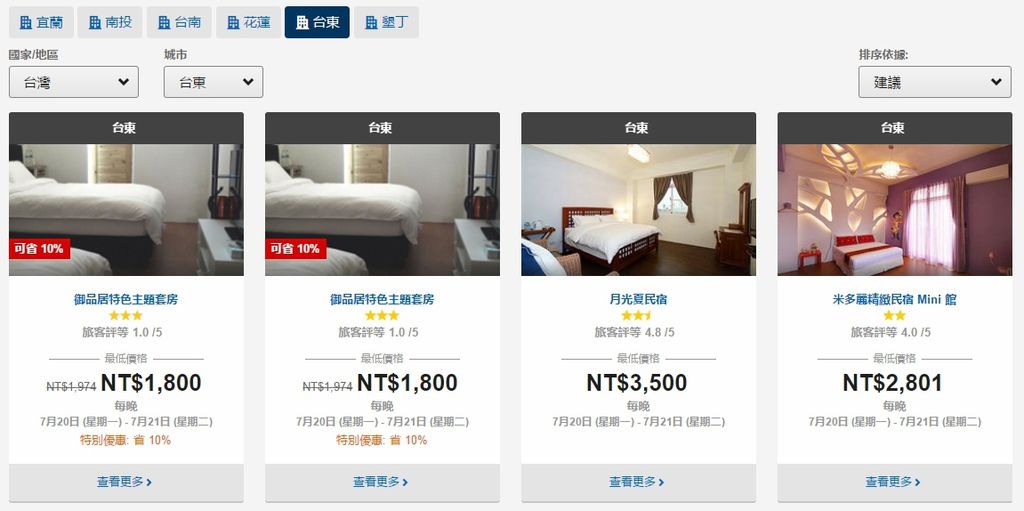This screenshot has width=1024, height=511.
Task: Open the 米多麗精緻民宿 Mini 館 room photo
Action: point(894,210)
